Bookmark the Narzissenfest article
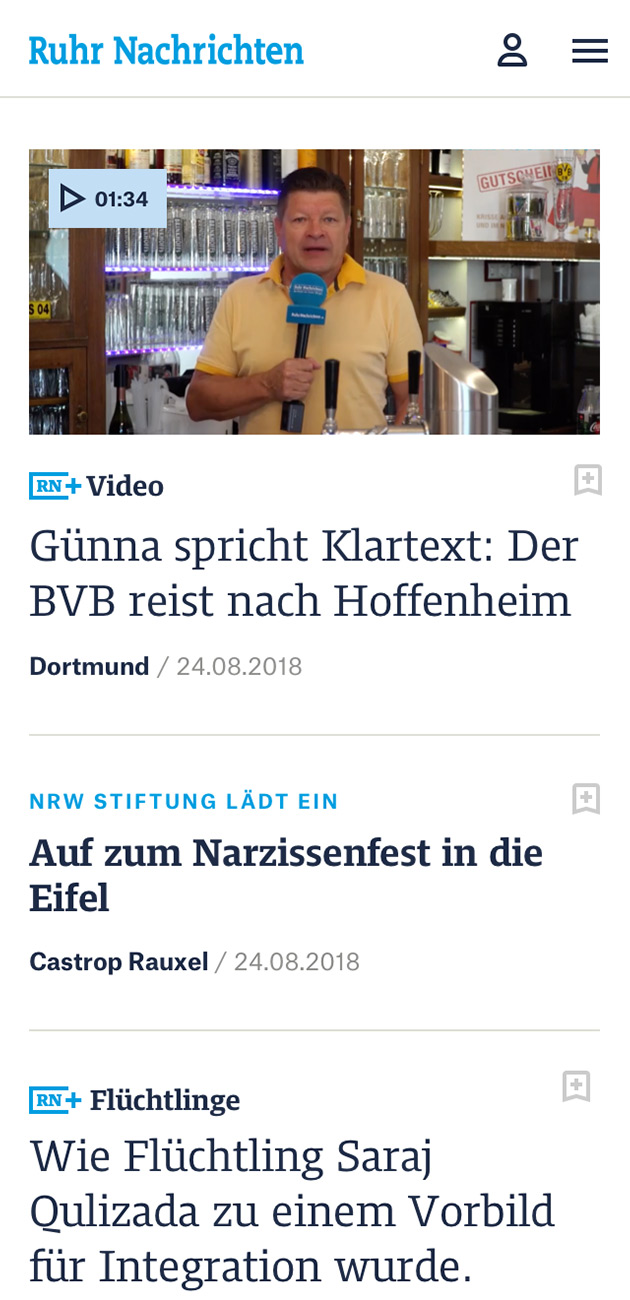This screenshot has height=1300, width=630. click(x=586, y=799)
